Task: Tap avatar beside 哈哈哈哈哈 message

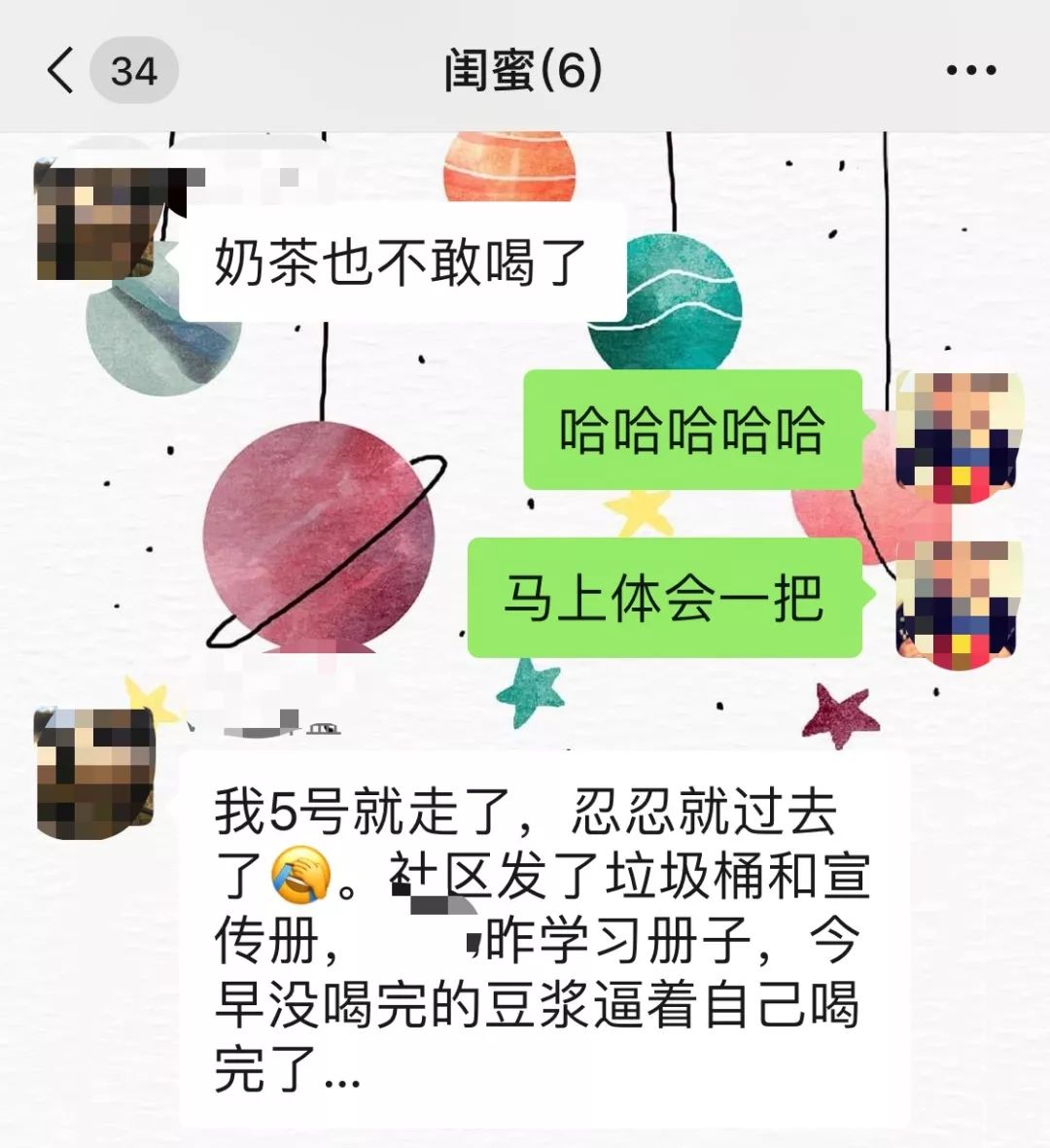Action: pyautogui.click(x=959, y=437)
